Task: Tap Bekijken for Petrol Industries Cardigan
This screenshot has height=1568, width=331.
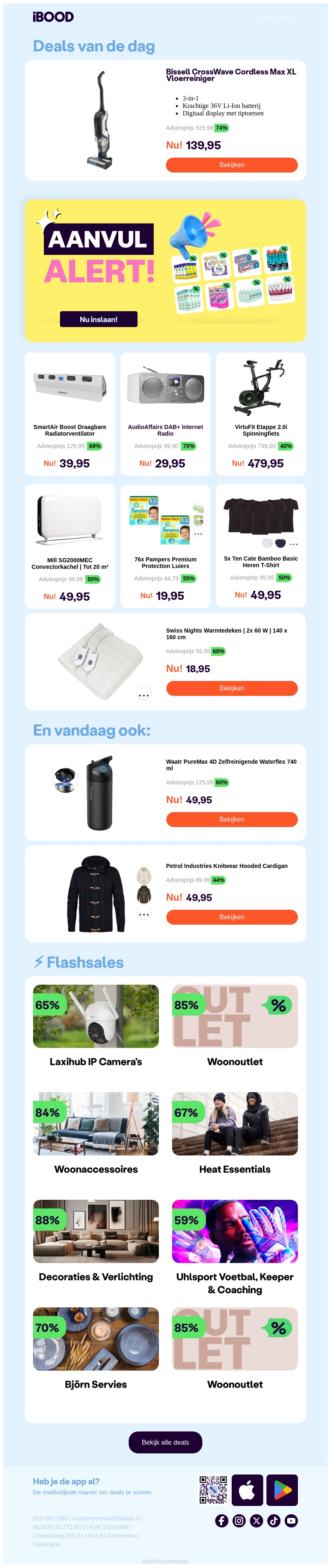Action: (x=231, y=917)
